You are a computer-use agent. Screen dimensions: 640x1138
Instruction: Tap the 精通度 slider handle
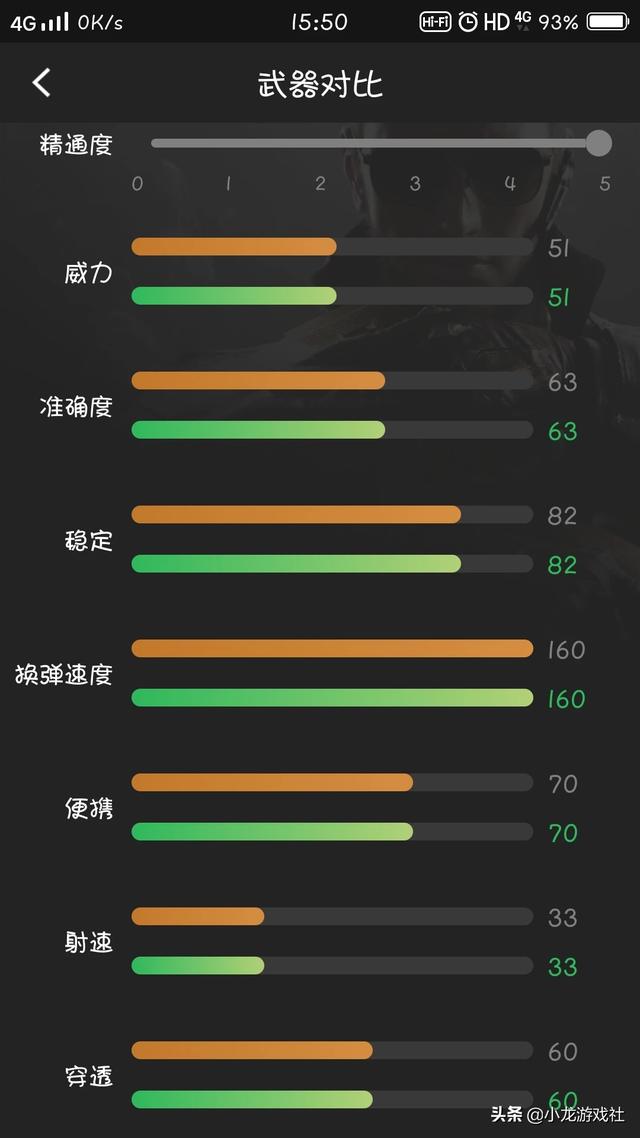pos(599,143)
